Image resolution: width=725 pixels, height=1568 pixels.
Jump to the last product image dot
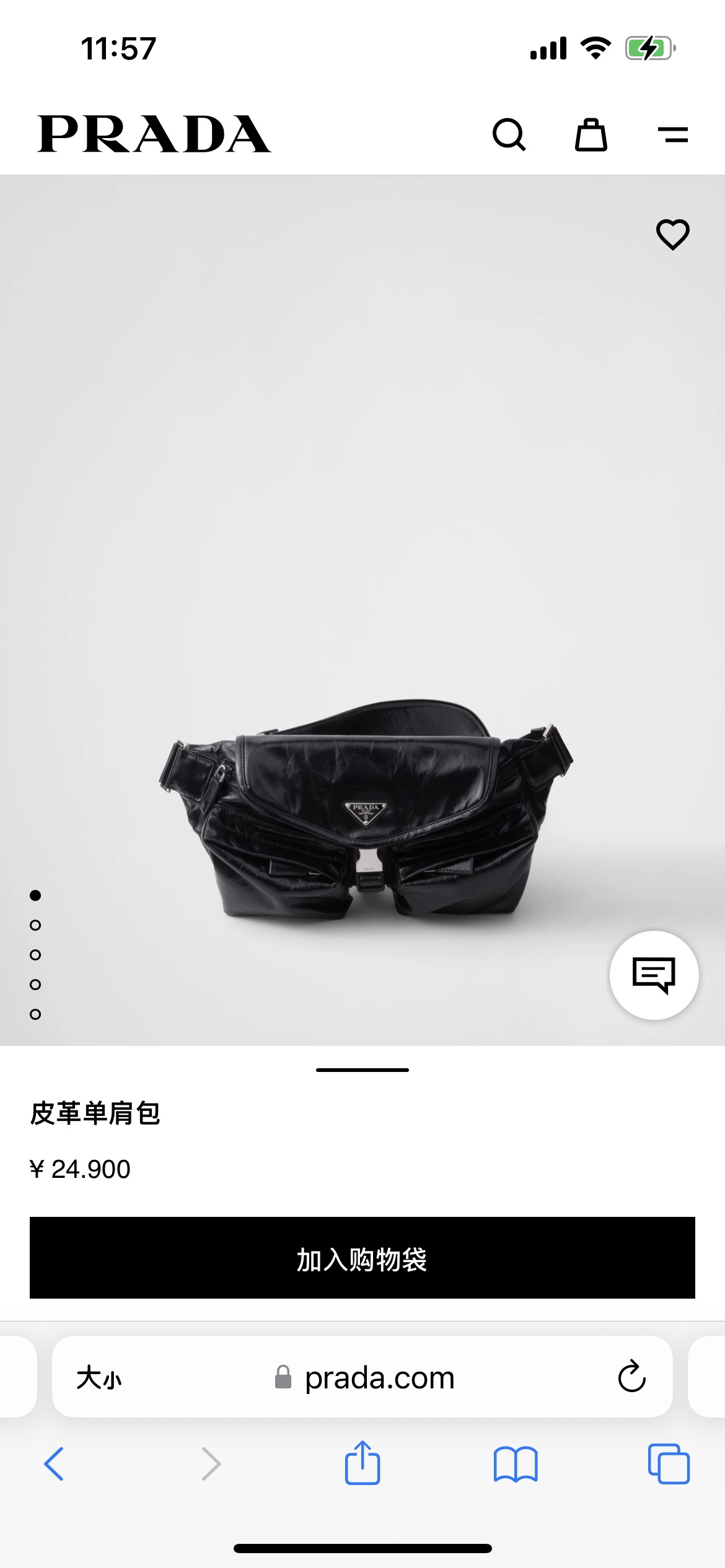click(x=35, y=1014)
